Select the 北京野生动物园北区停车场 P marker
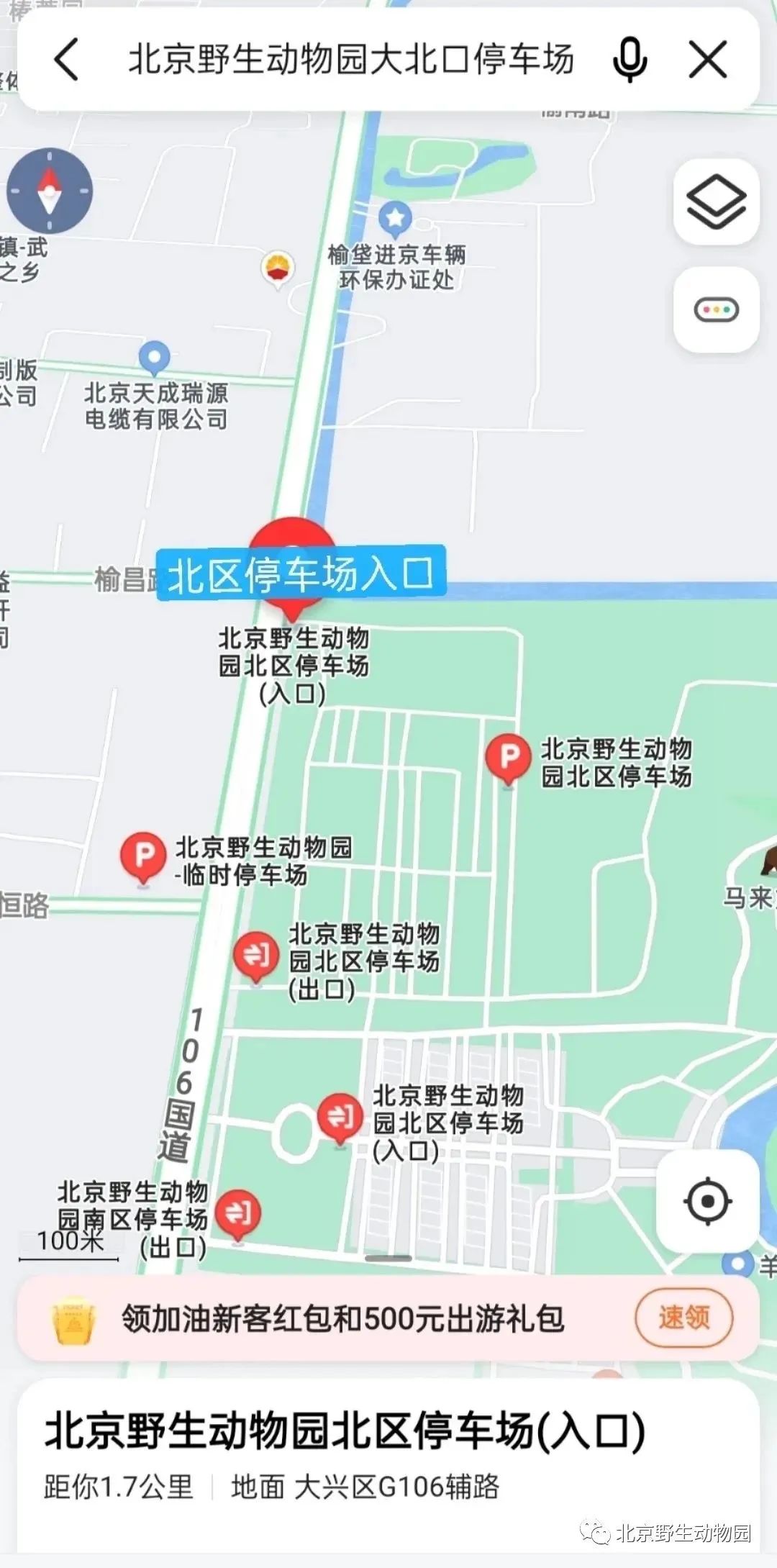Screen dimensions: 777x1568 [509, 757]
